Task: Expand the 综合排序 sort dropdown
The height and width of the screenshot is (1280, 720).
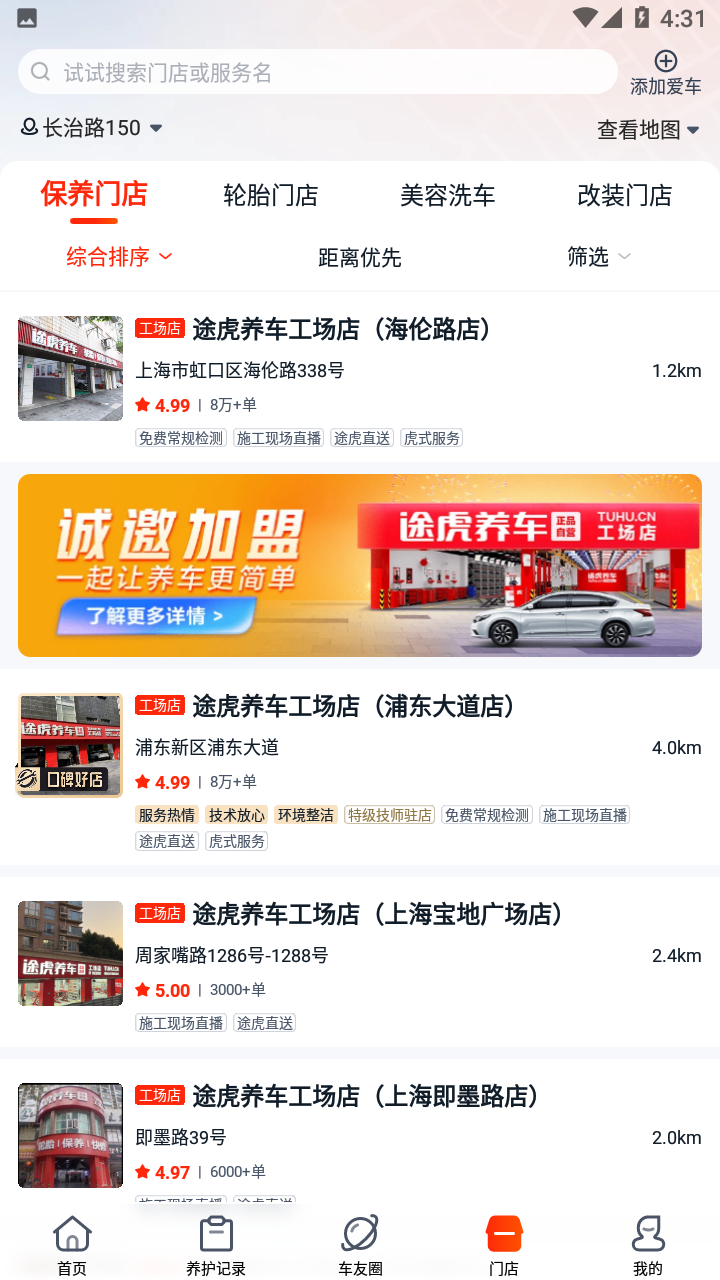Action: tap(119, 257)
